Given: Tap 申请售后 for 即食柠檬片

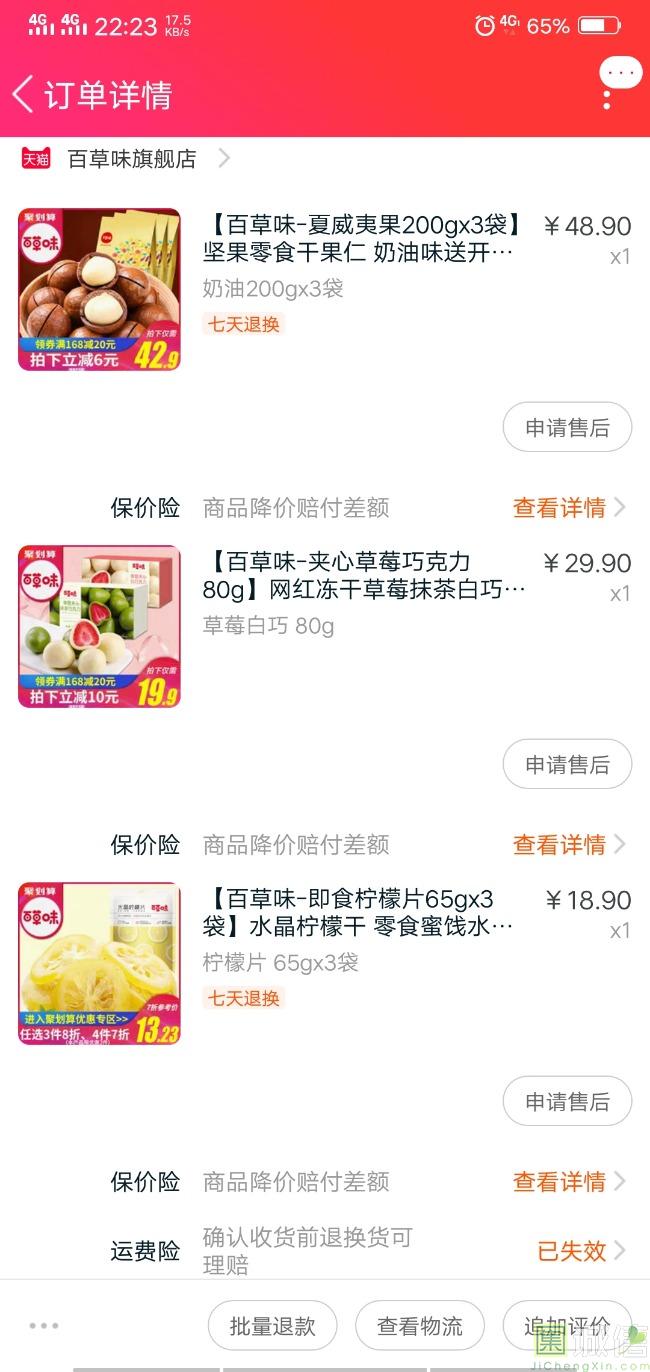Looking at the screenshot, I should (567, 1102).
